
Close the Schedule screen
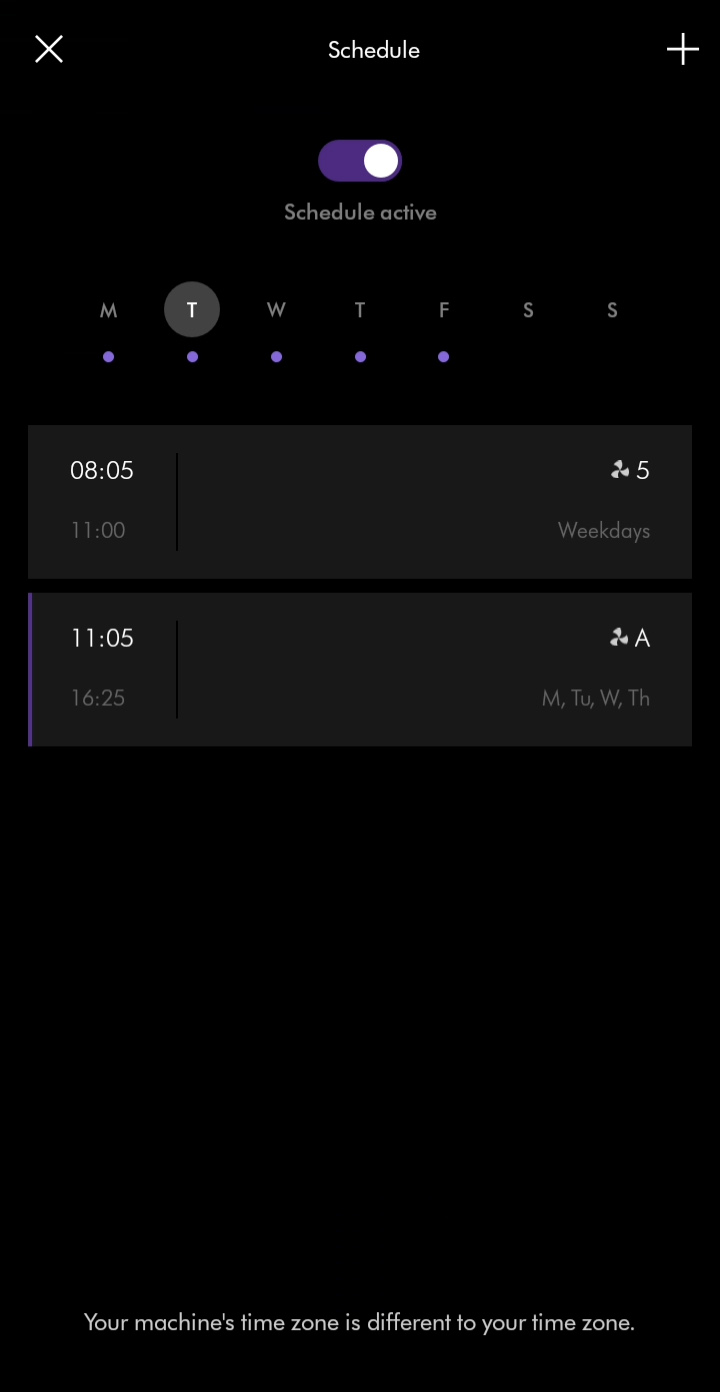(x=49, y=49)
